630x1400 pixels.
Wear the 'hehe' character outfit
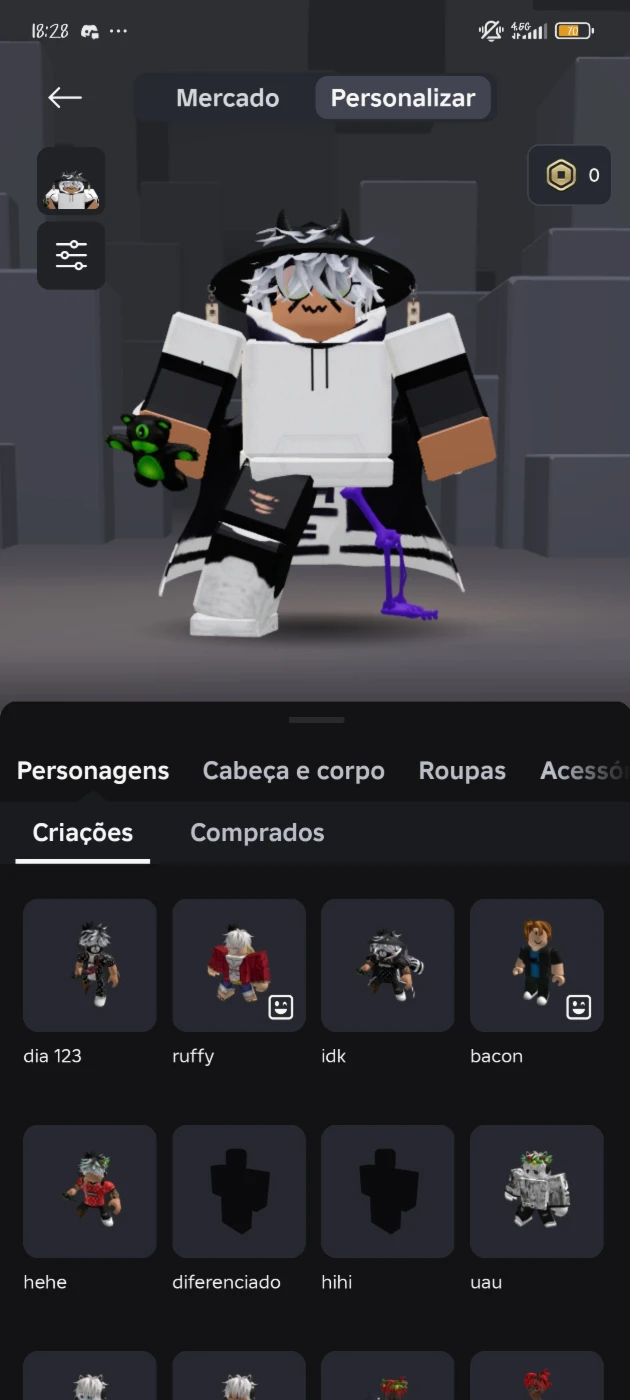pos(90,1191)
